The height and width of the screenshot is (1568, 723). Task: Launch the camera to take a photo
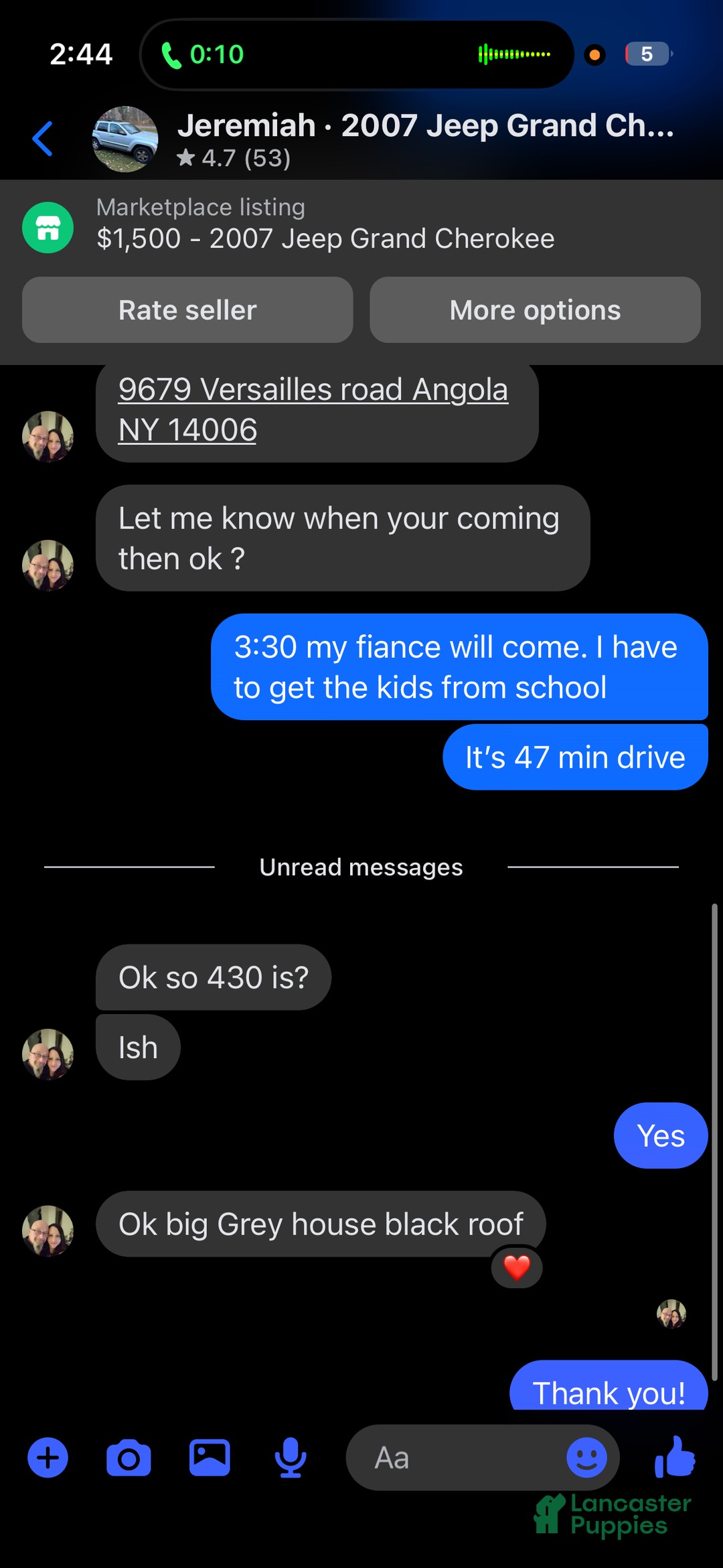click(x=129, y=1457)
